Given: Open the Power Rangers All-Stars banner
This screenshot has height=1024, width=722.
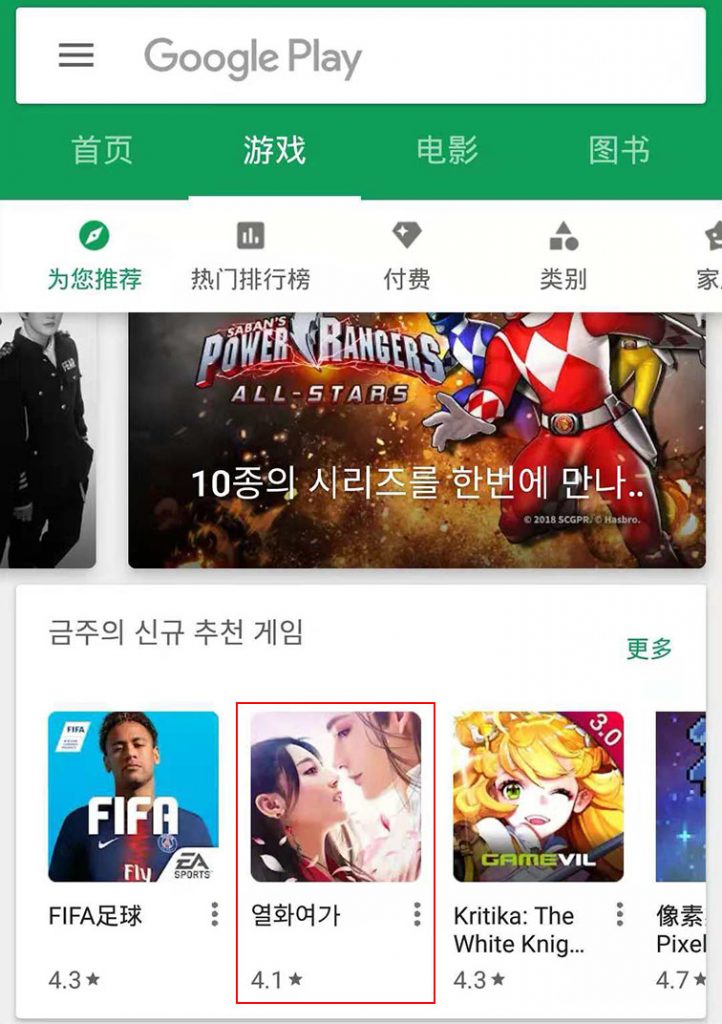Looking at the screenshot, I should click(416, 440).
